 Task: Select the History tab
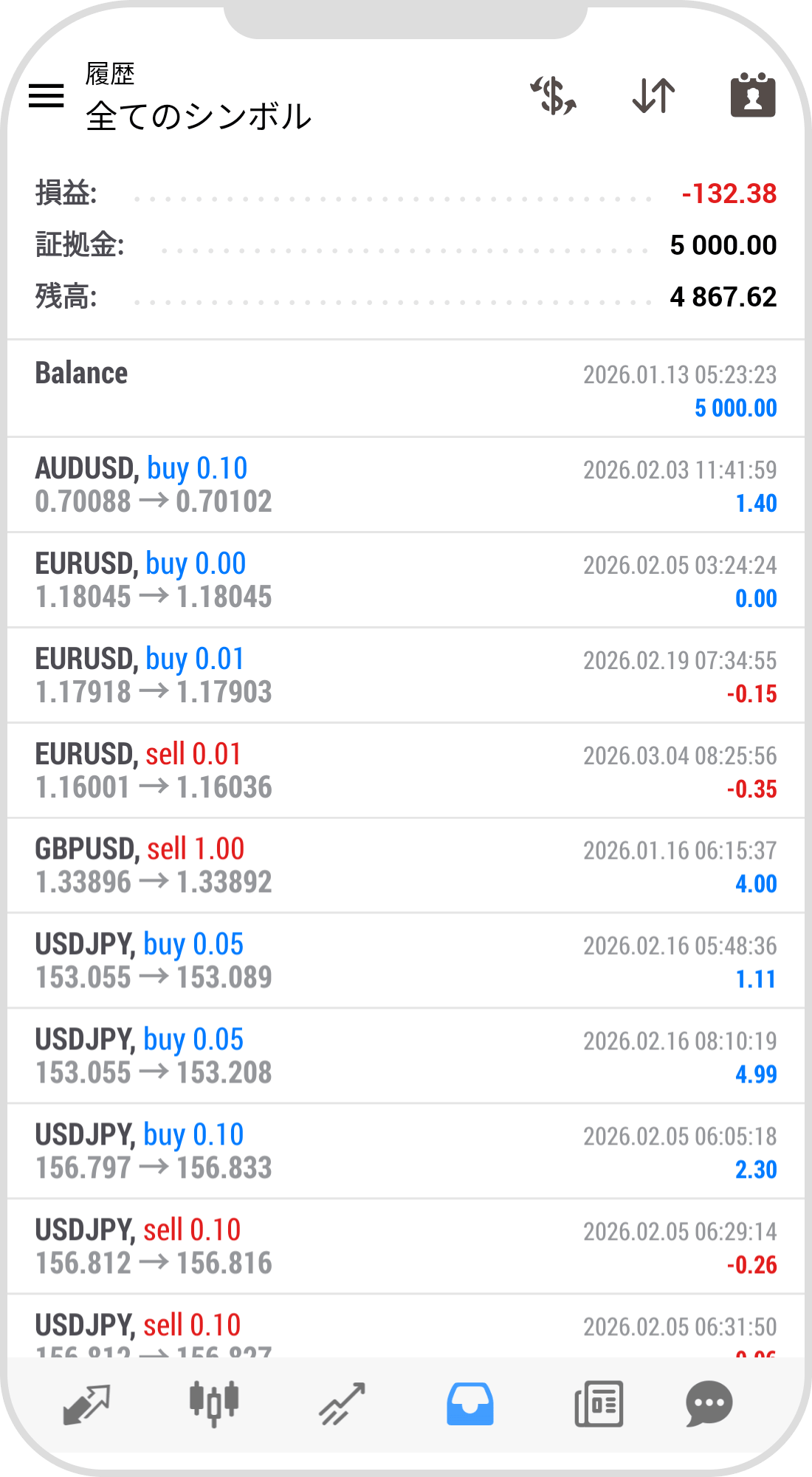click(x=470, y=1404)
